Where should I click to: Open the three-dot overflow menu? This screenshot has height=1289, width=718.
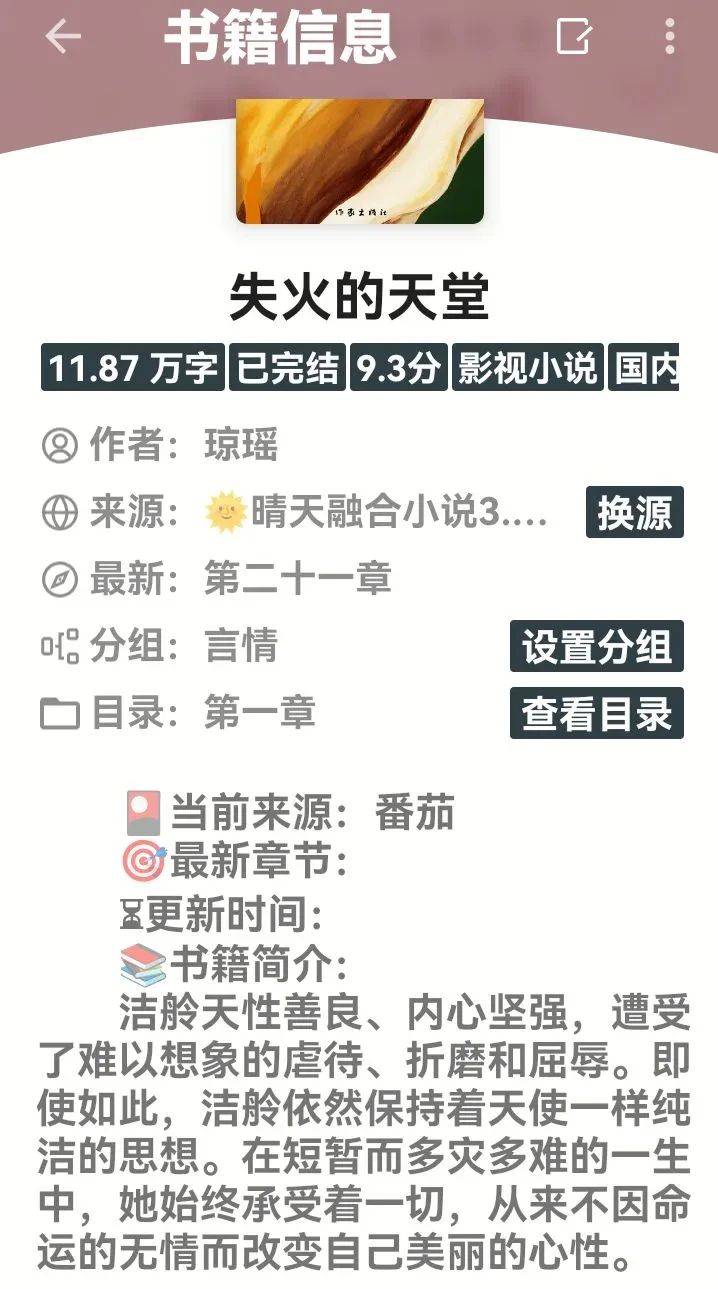click(x=670, y=37)
